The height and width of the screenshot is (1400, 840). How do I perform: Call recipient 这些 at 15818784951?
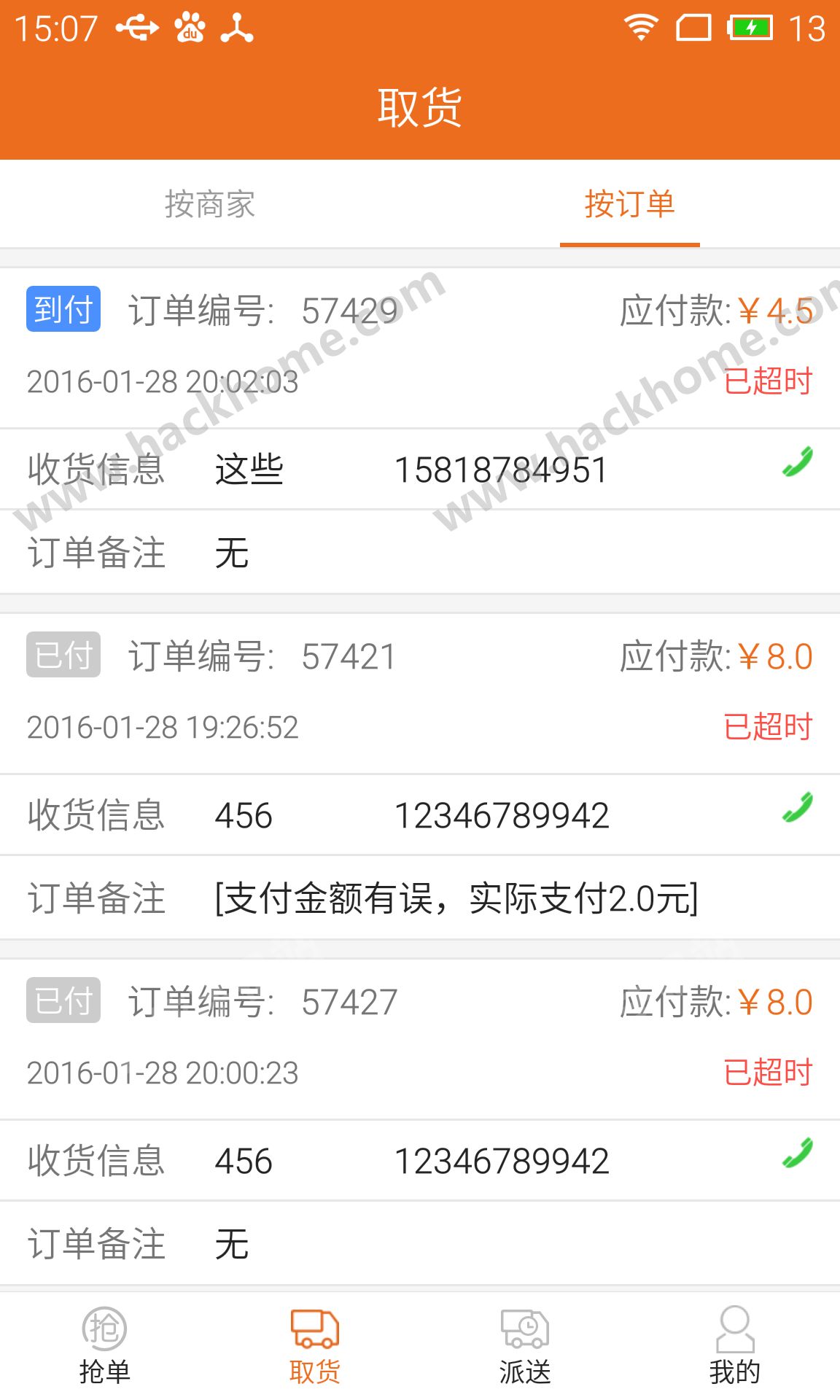point(797,462)
